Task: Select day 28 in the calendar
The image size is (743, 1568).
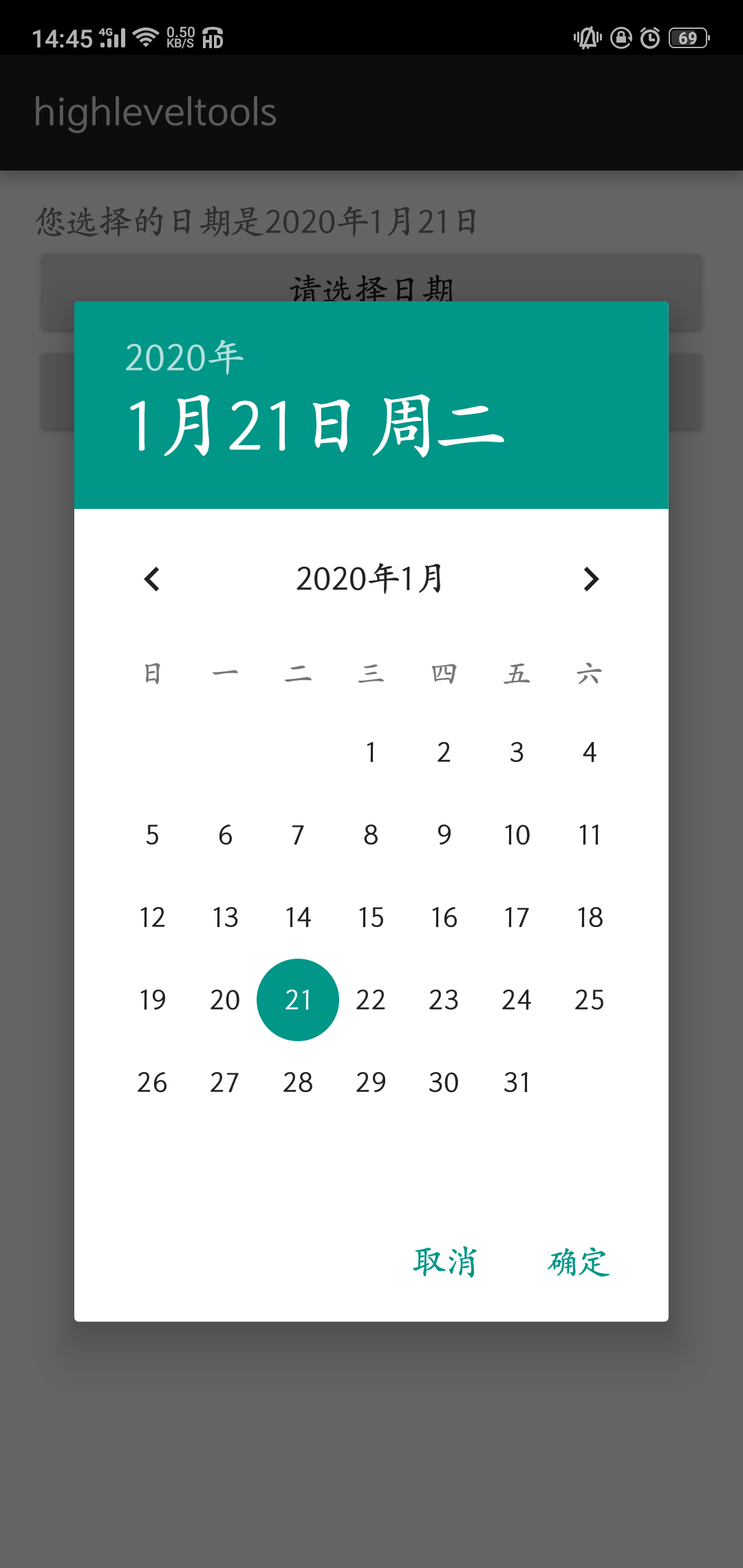Action: [298, 1082]
